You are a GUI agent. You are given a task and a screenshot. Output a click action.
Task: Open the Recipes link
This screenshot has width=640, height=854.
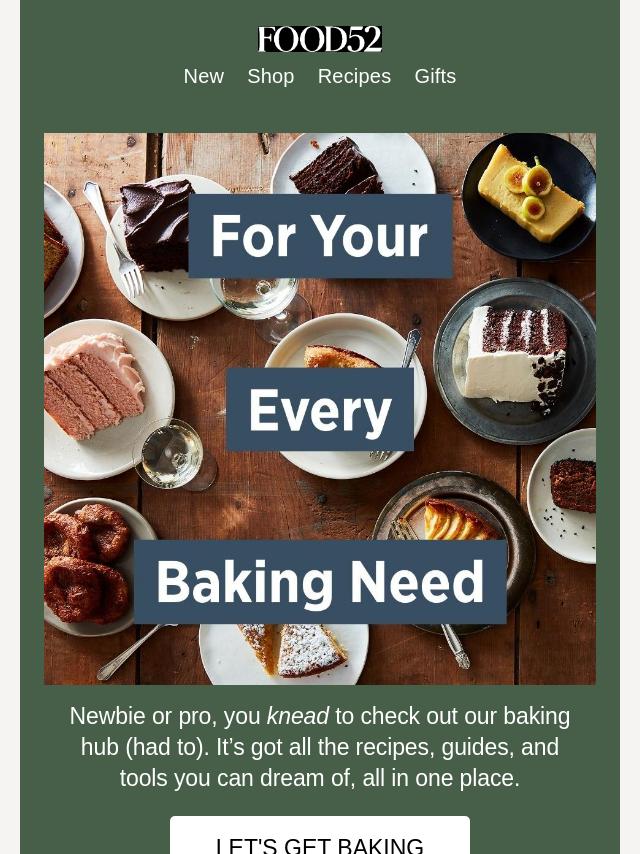(x=354, y=76)
